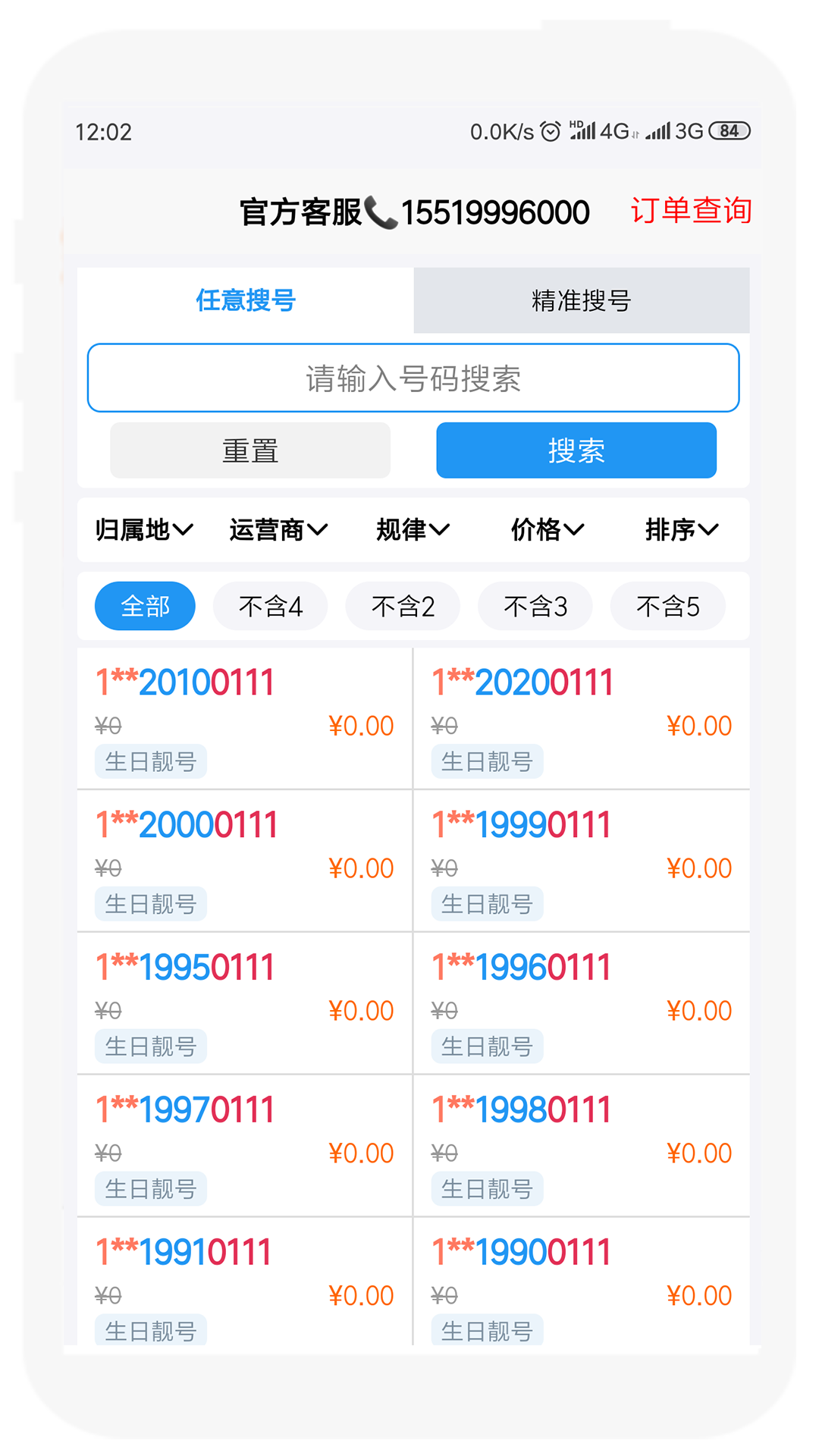Choose the 不含3 filter chip
Screen dimensions: 819x1456
coord(535,607)
